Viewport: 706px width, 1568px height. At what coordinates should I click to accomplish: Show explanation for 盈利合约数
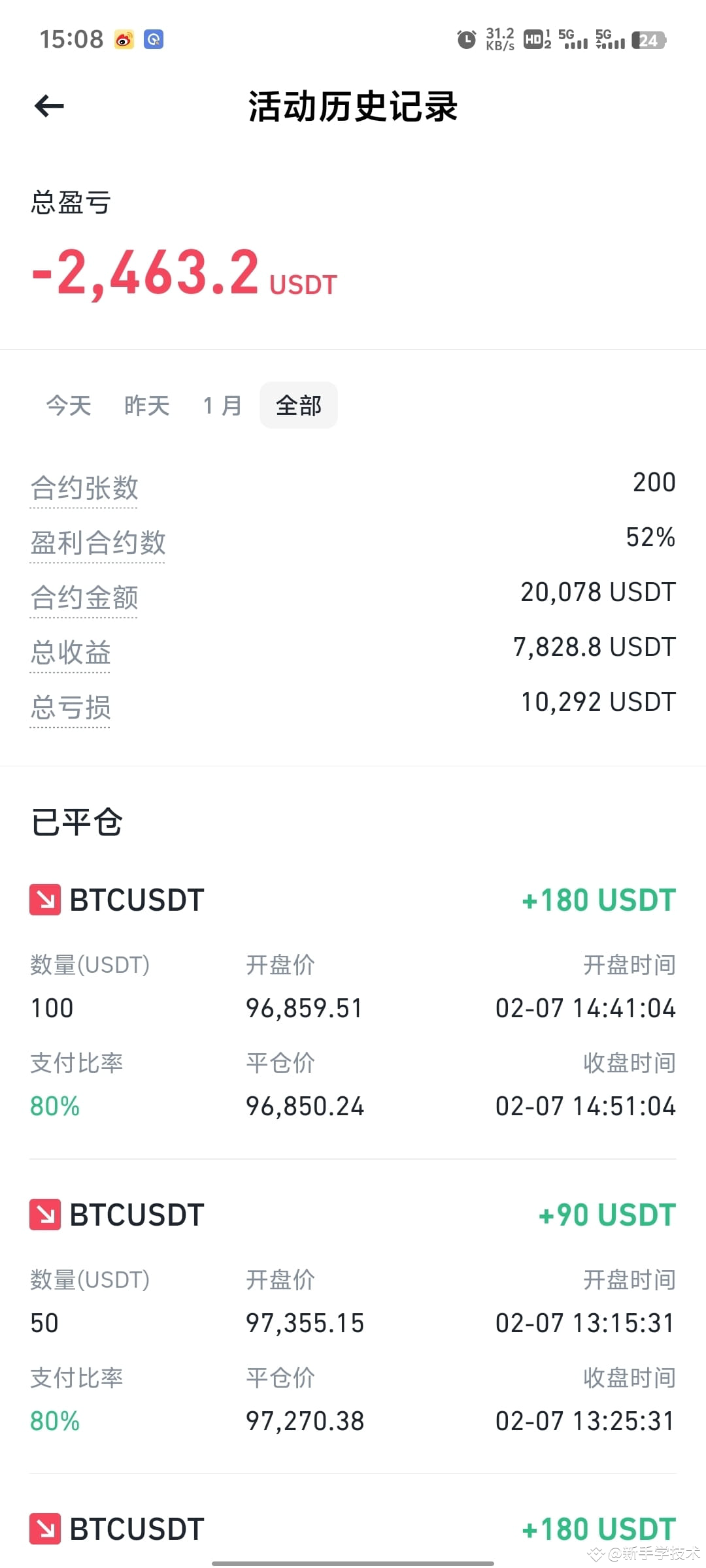(x=98, y=543)
